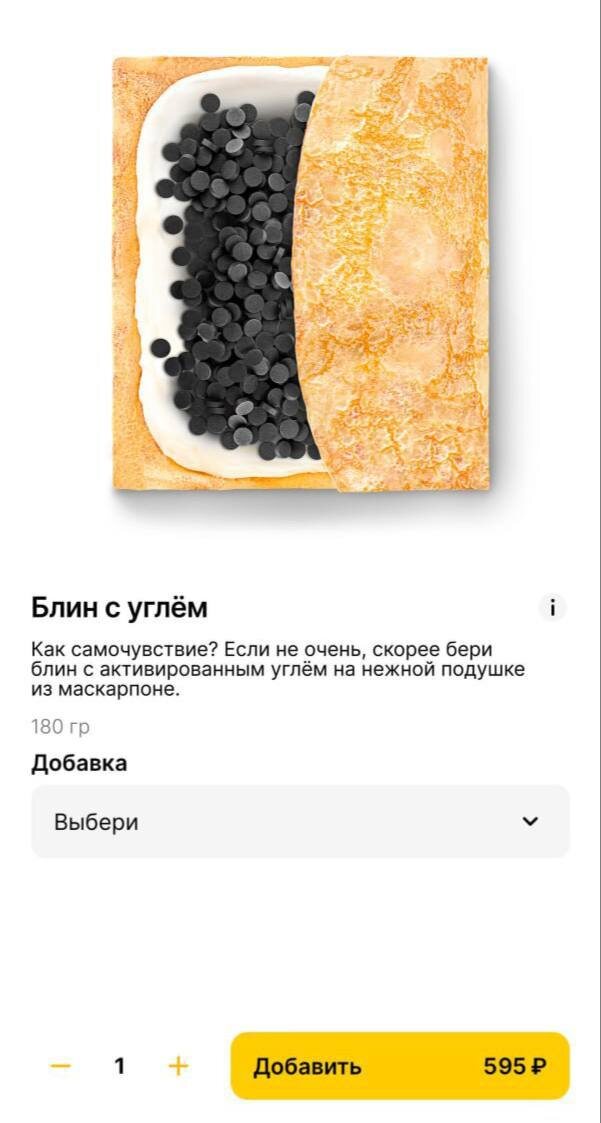This screenshot has height=1123, width=601.
Task: Decrease quantity with minus button
Action: point(61,1066)
